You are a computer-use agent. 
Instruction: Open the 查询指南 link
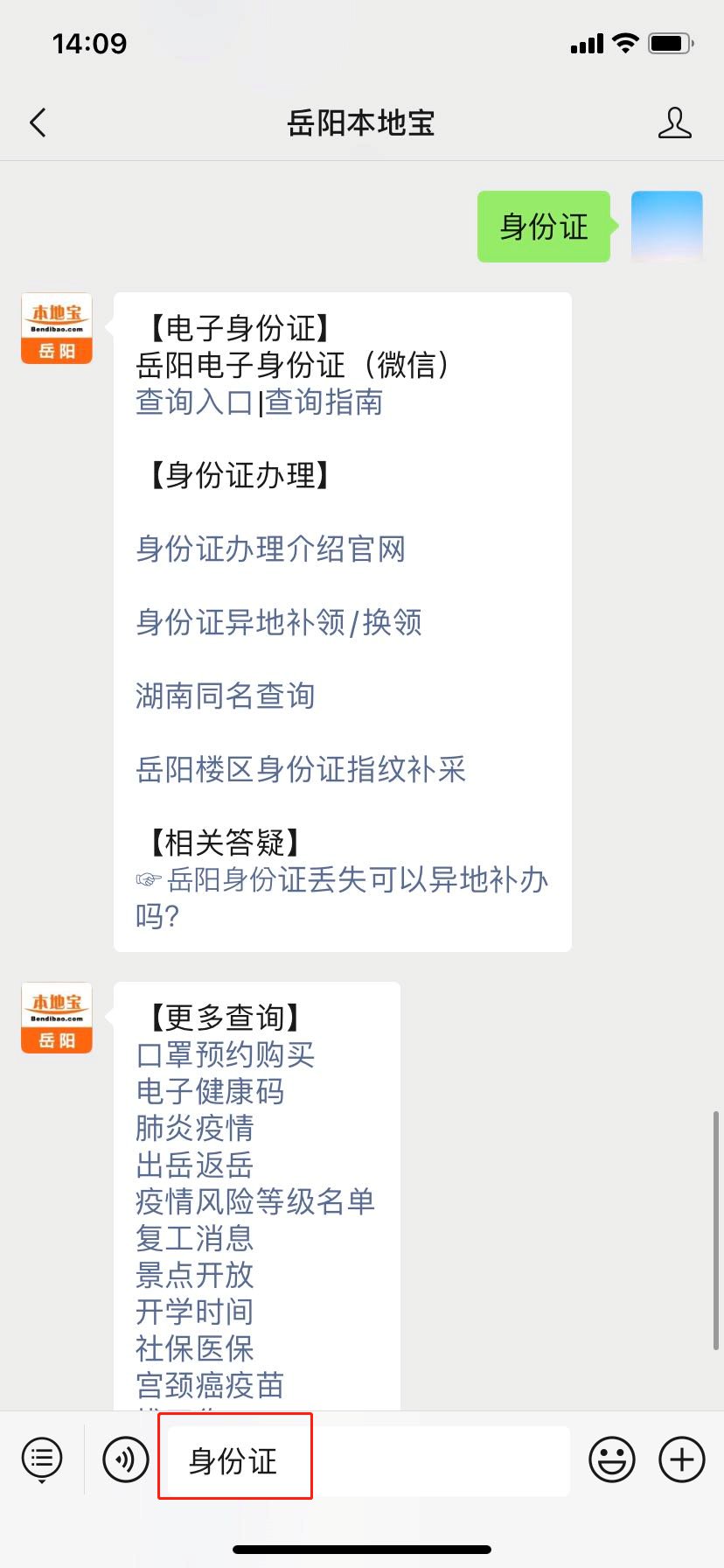pyautogui.click(x=324, y=402)
